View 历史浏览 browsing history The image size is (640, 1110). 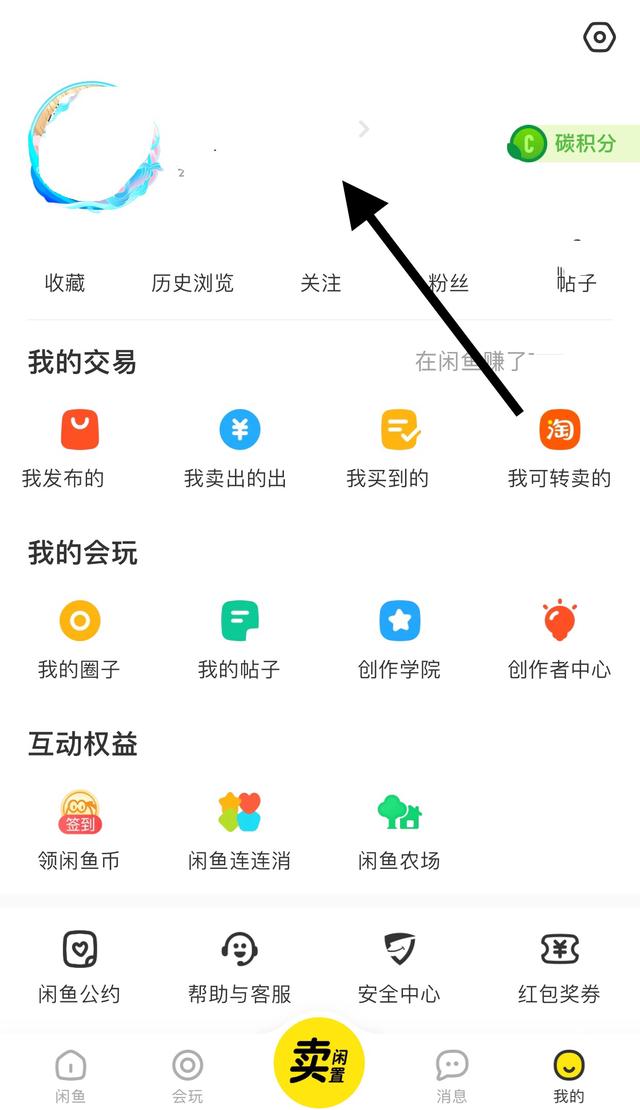192,283
